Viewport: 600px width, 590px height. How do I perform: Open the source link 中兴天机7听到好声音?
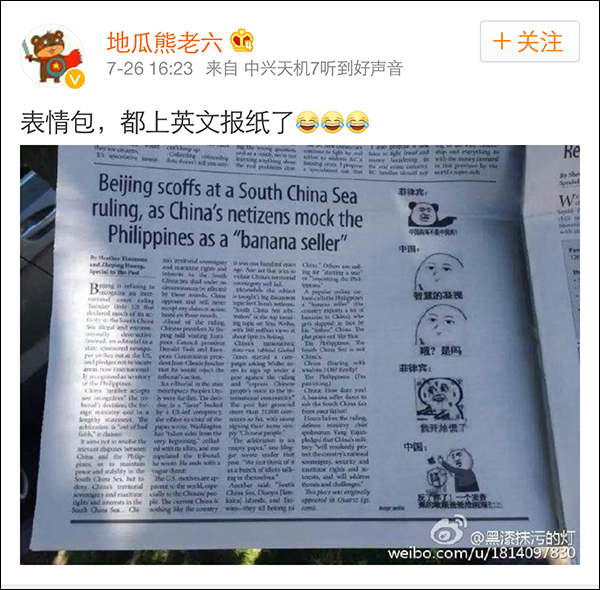tap(317, 70)
